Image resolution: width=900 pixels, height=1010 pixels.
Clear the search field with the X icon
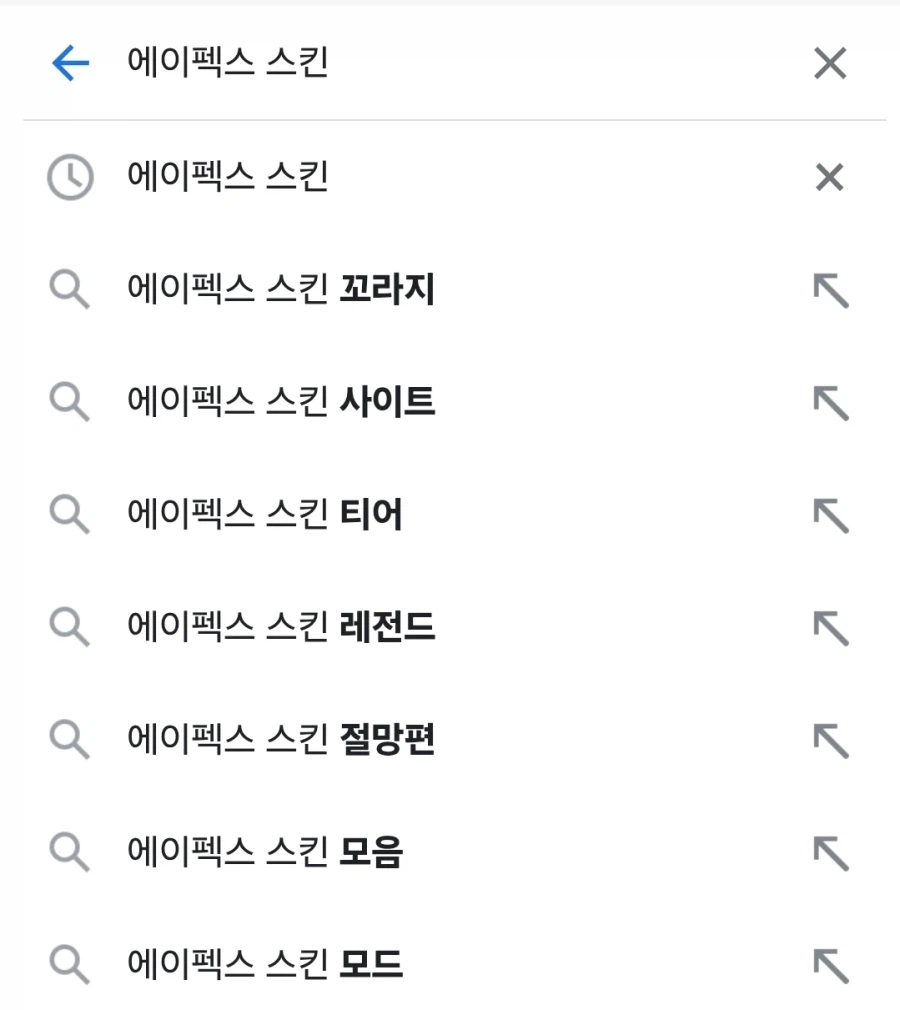point(830,63)
